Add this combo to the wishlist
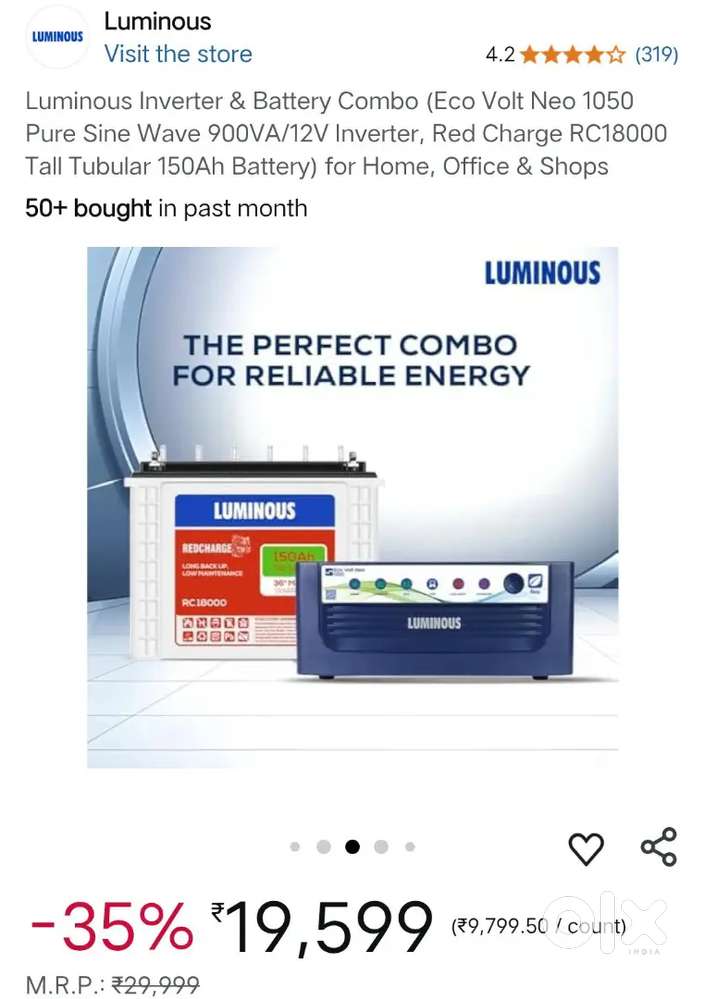This screenshot has height=999, width=705. [586, 849]
